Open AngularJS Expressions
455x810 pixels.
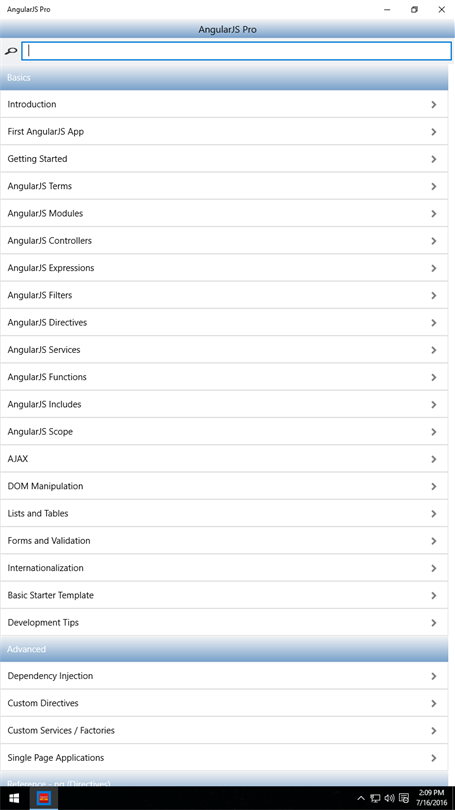click(224, 268)
